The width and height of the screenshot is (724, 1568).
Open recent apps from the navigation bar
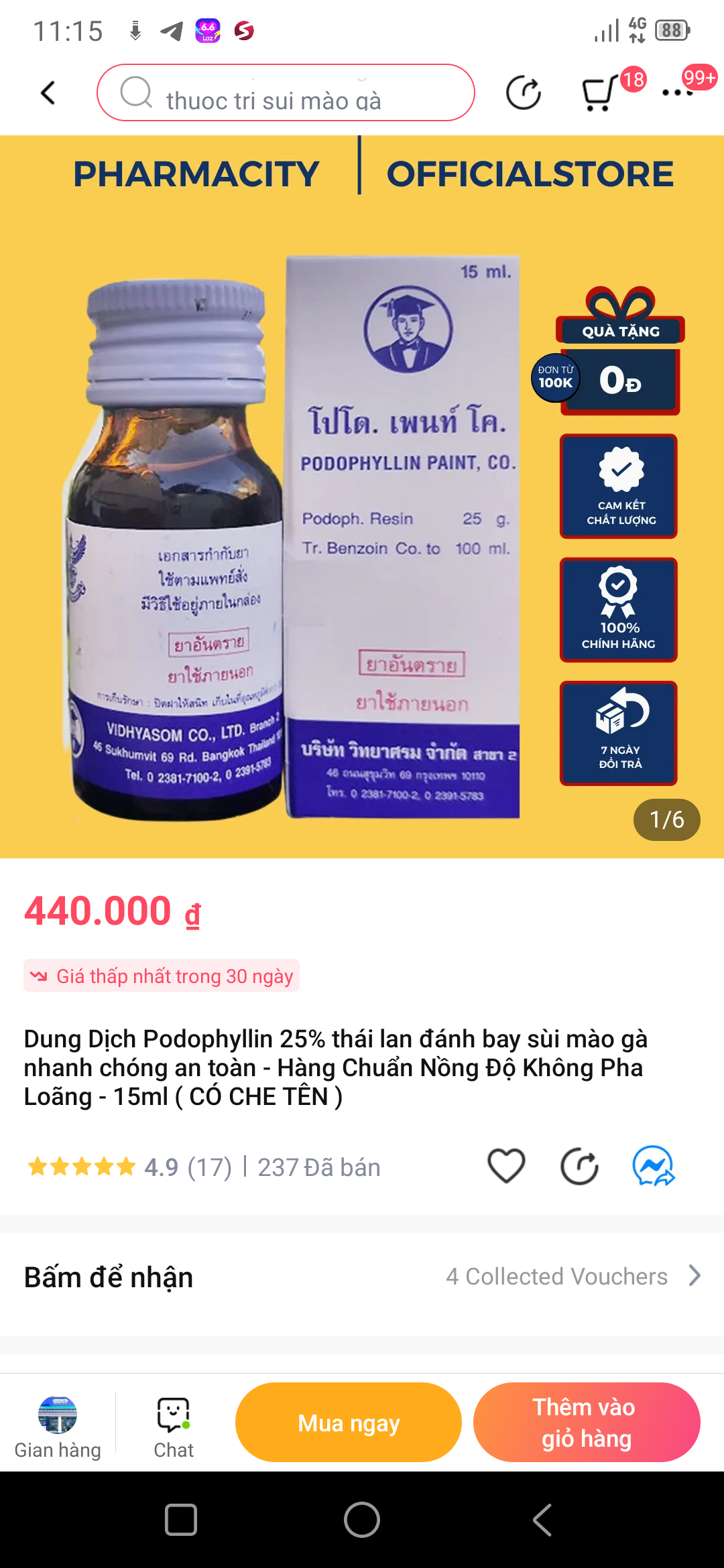click(181, 1520)
